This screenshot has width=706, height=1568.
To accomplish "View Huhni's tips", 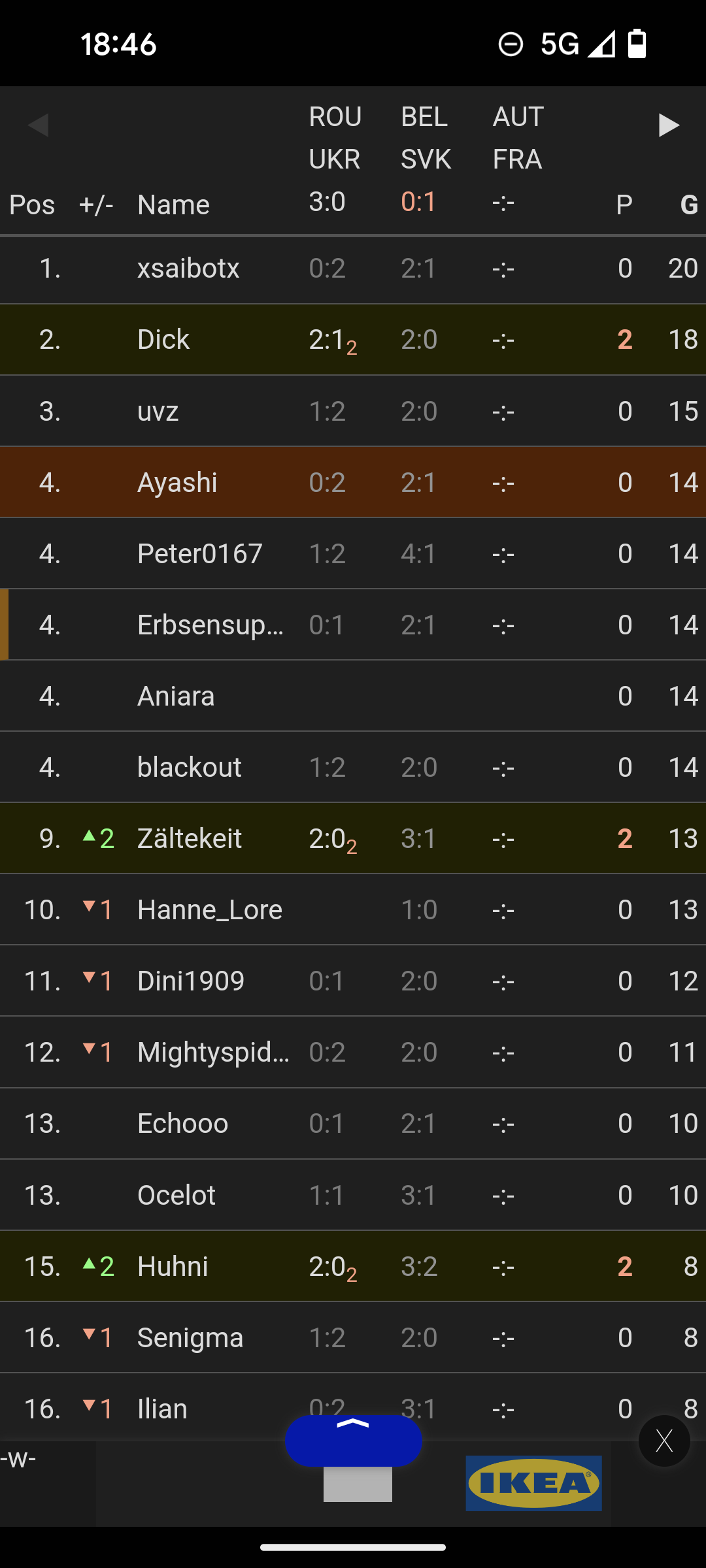I will point(353,1266).
